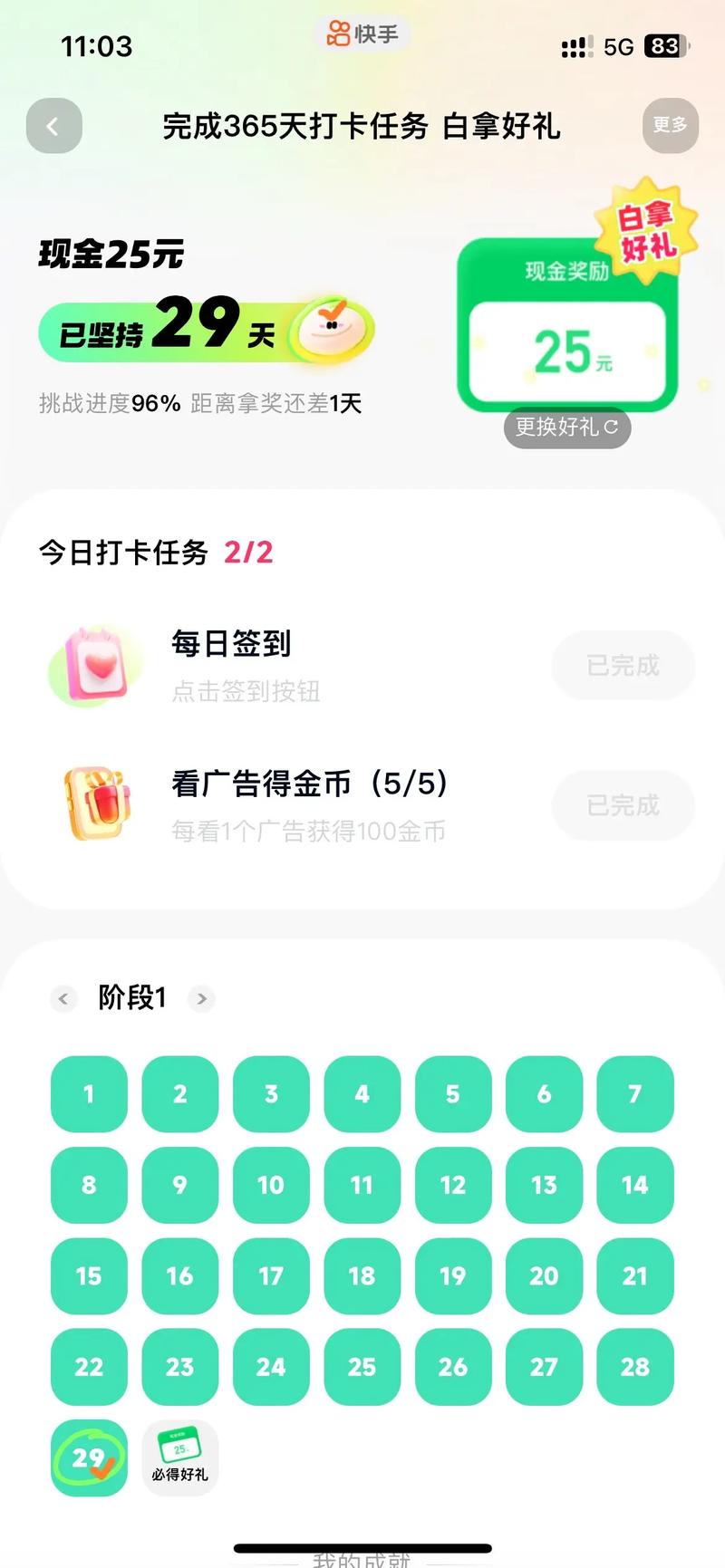725x1568 pixels.
Task: Tap the 更换好礼 button
Action: [565, 428]
